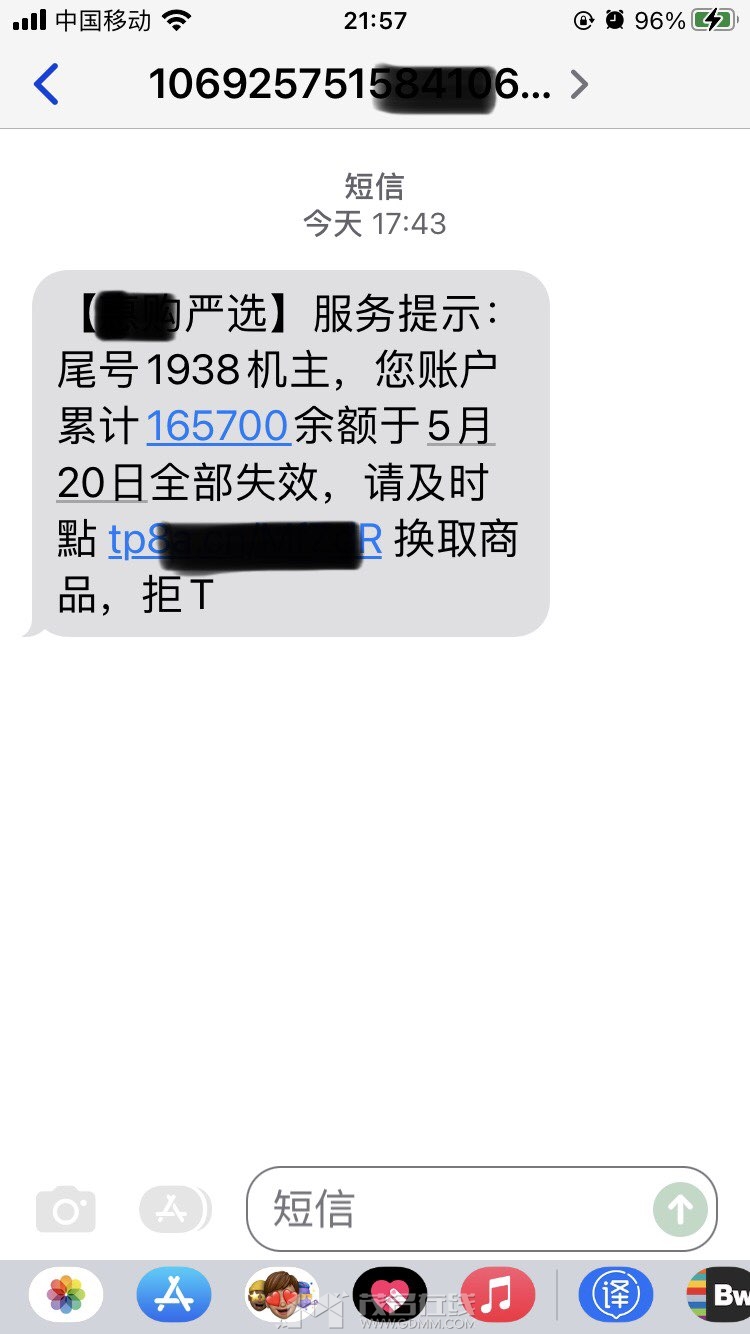
Task: Open the Photos iMessage app
Action: (x=66, y=1295)
